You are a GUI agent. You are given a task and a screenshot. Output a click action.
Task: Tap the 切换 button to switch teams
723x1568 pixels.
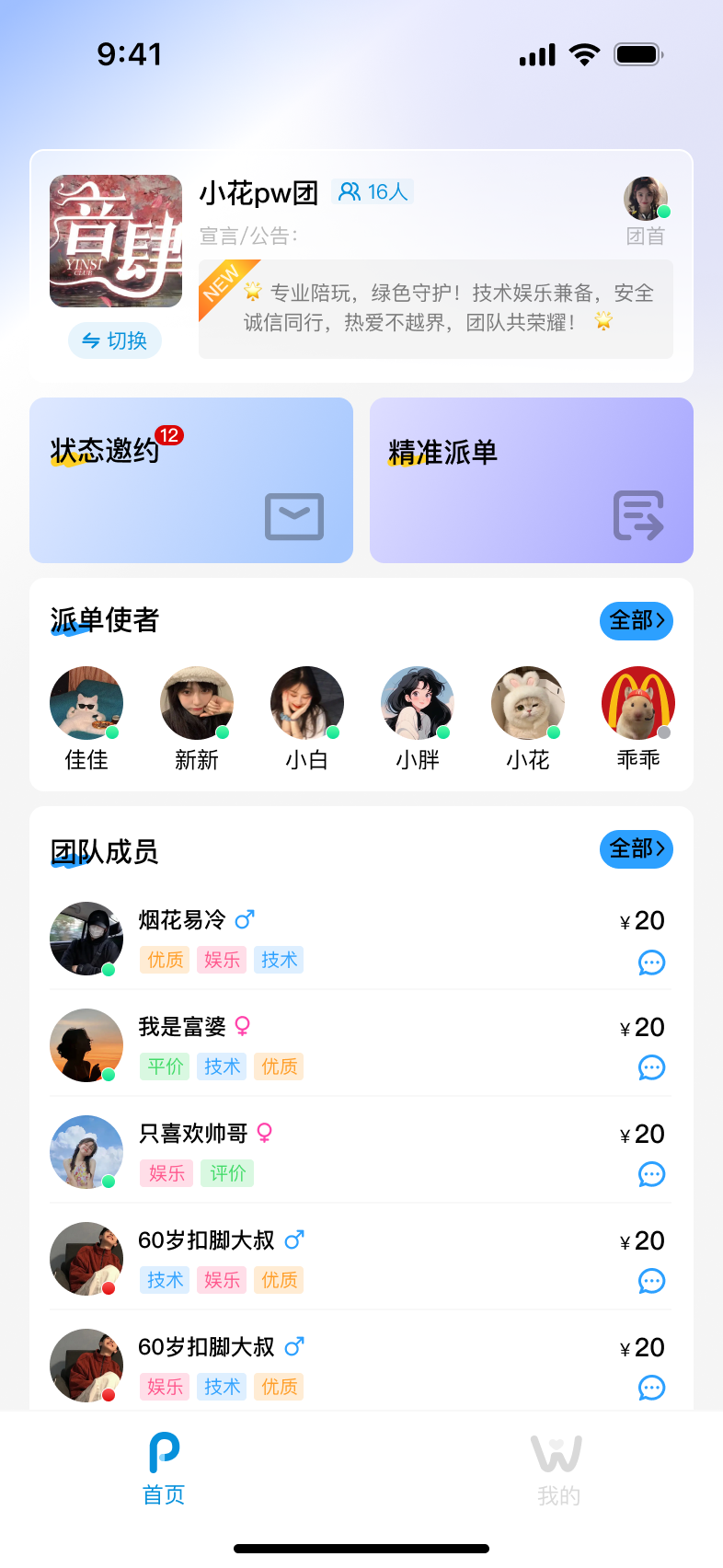click(115, 340)
